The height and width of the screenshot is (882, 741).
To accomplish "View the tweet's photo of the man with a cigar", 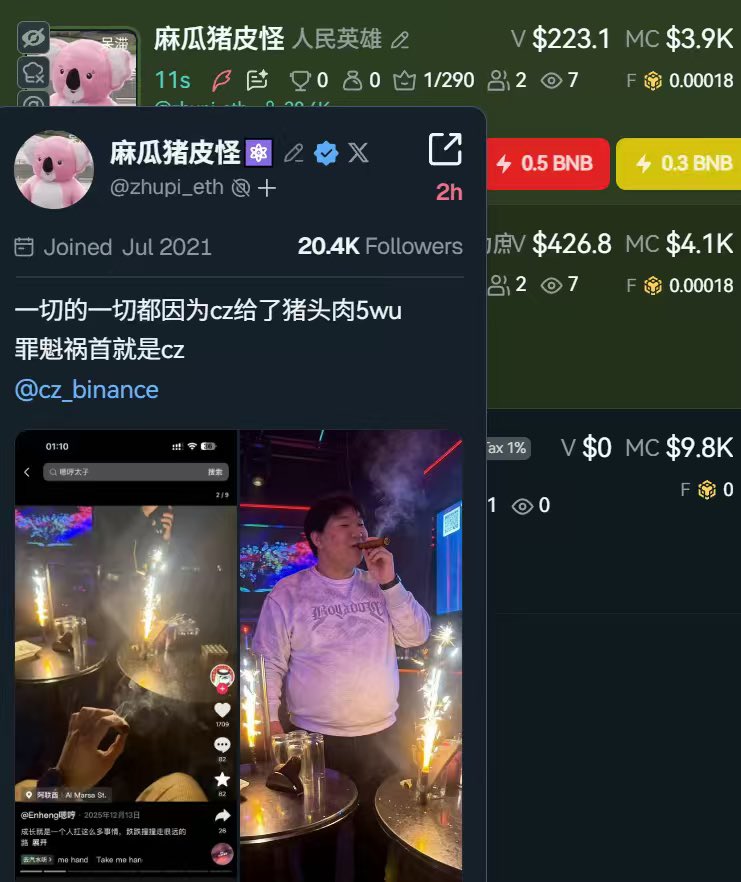I will (x=351, y=655).
